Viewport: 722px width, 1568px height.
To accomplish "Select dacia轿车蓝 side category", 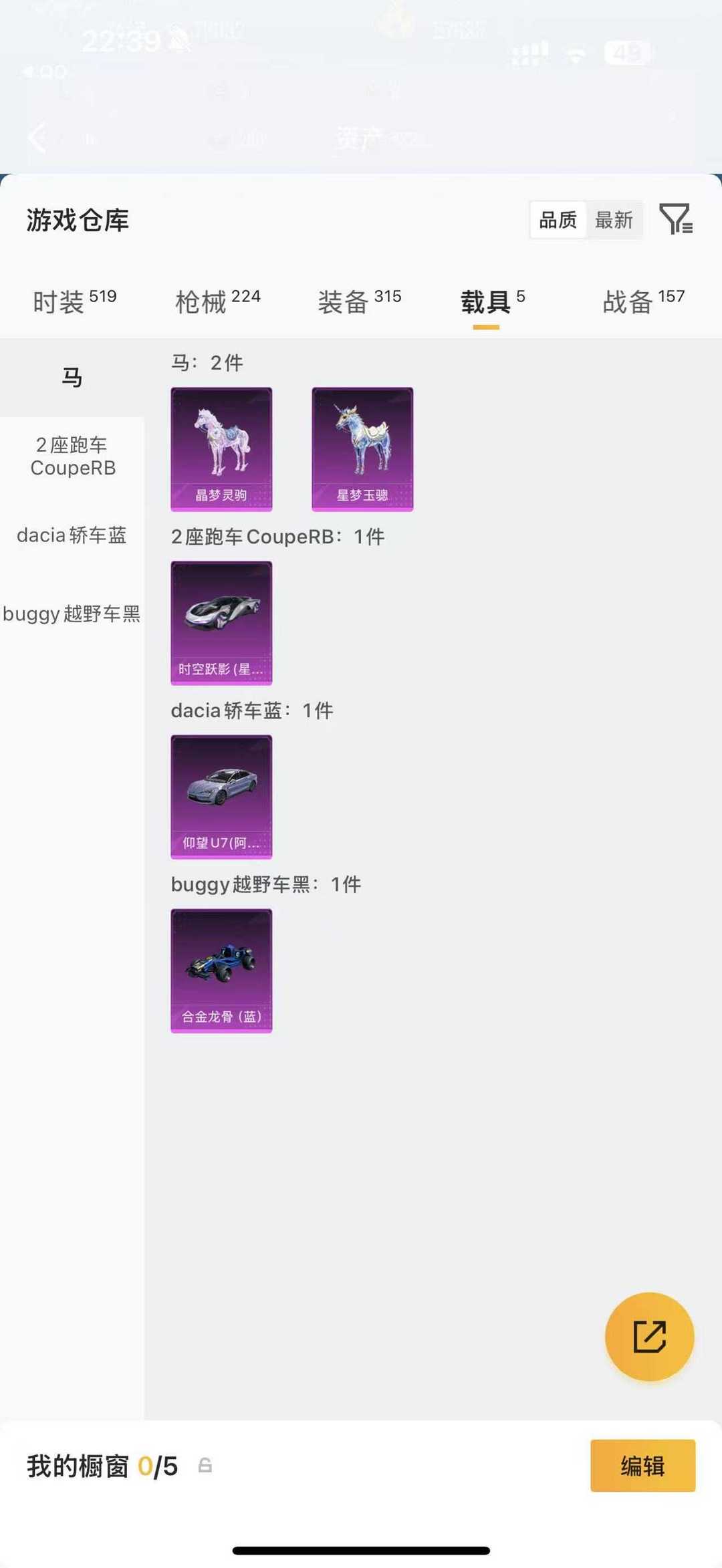I will (x=72, y=535).
